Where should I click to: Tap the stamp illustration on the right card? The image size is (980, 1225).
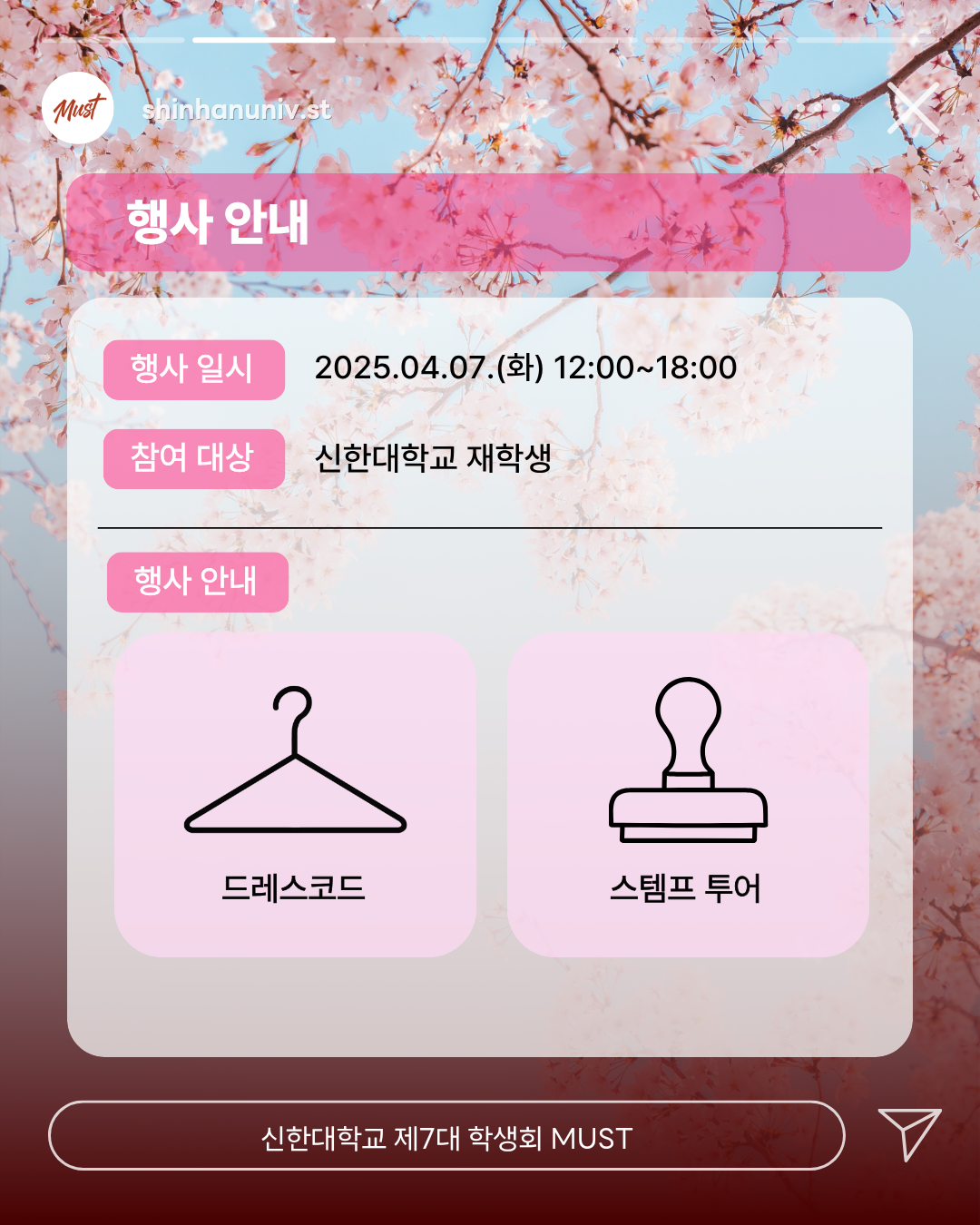[x=690, y=762]
